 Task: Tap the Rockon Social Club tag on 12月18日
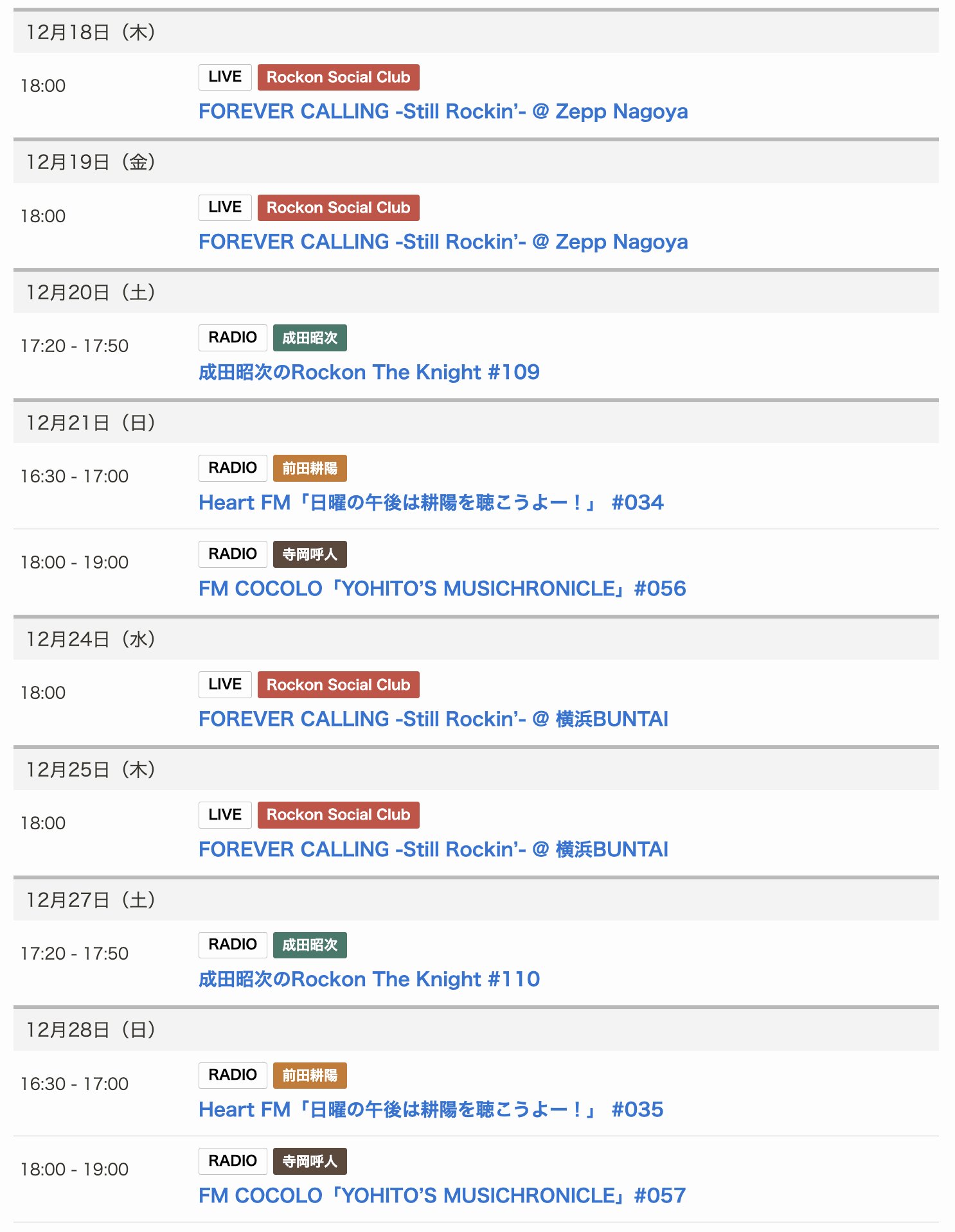point(338,77)
